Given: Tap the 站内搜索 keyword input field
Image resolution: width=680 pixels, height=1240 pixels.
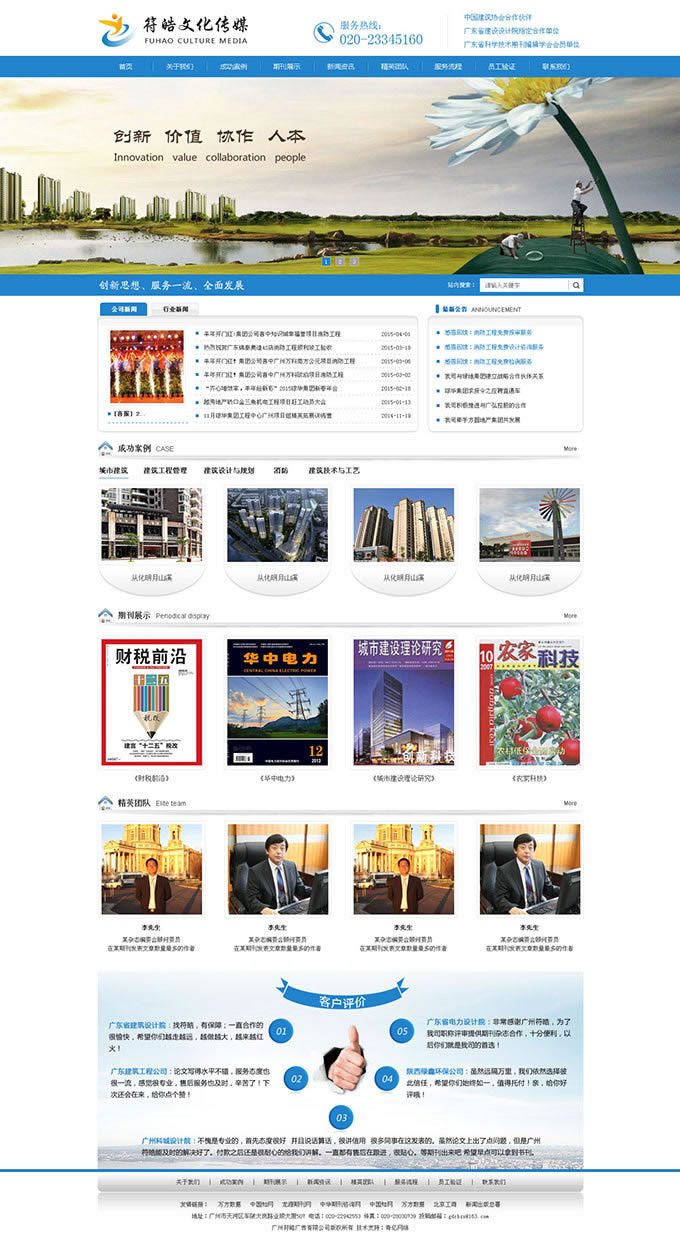Looking at the screenshot, I should click(x=524, y=285).
